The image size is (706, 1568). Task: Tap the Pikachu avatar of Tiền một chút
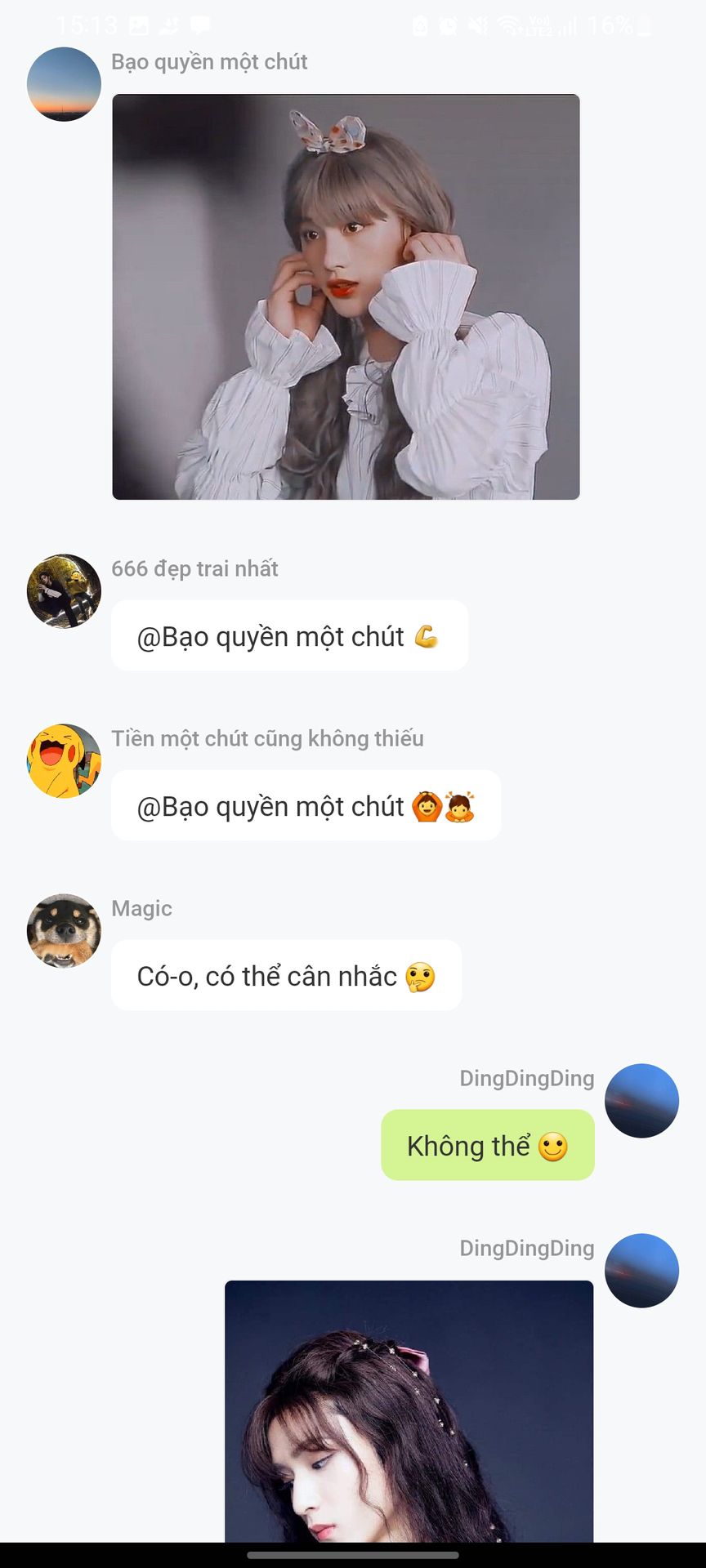coord(64,761)
